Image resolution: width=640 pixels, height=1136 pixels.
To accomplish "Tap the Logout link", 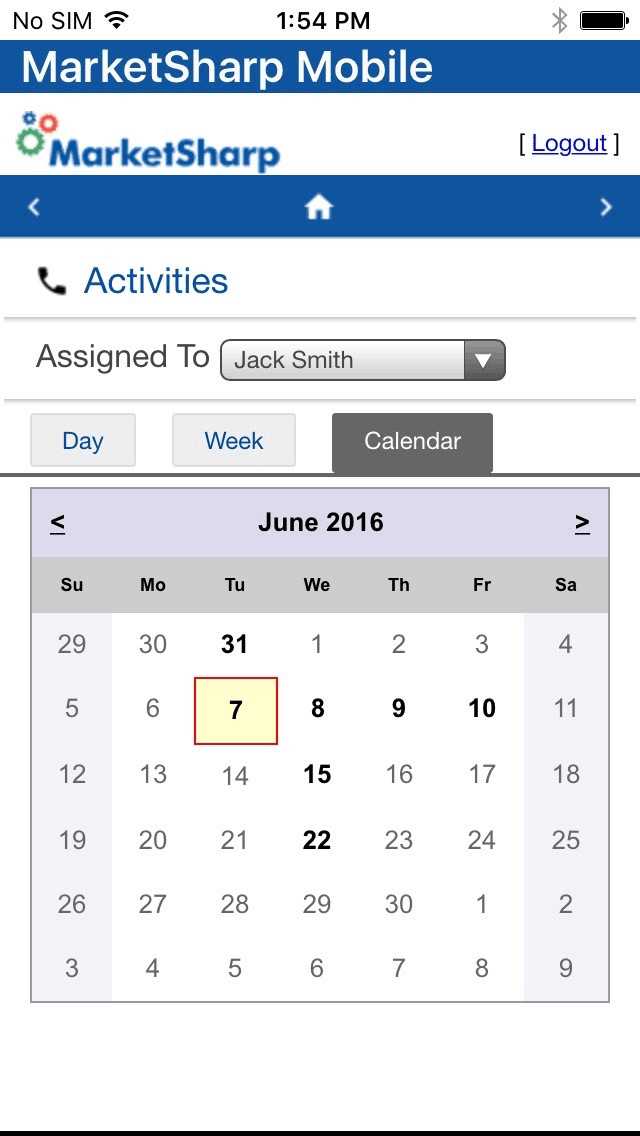I will tap(569, 143).
